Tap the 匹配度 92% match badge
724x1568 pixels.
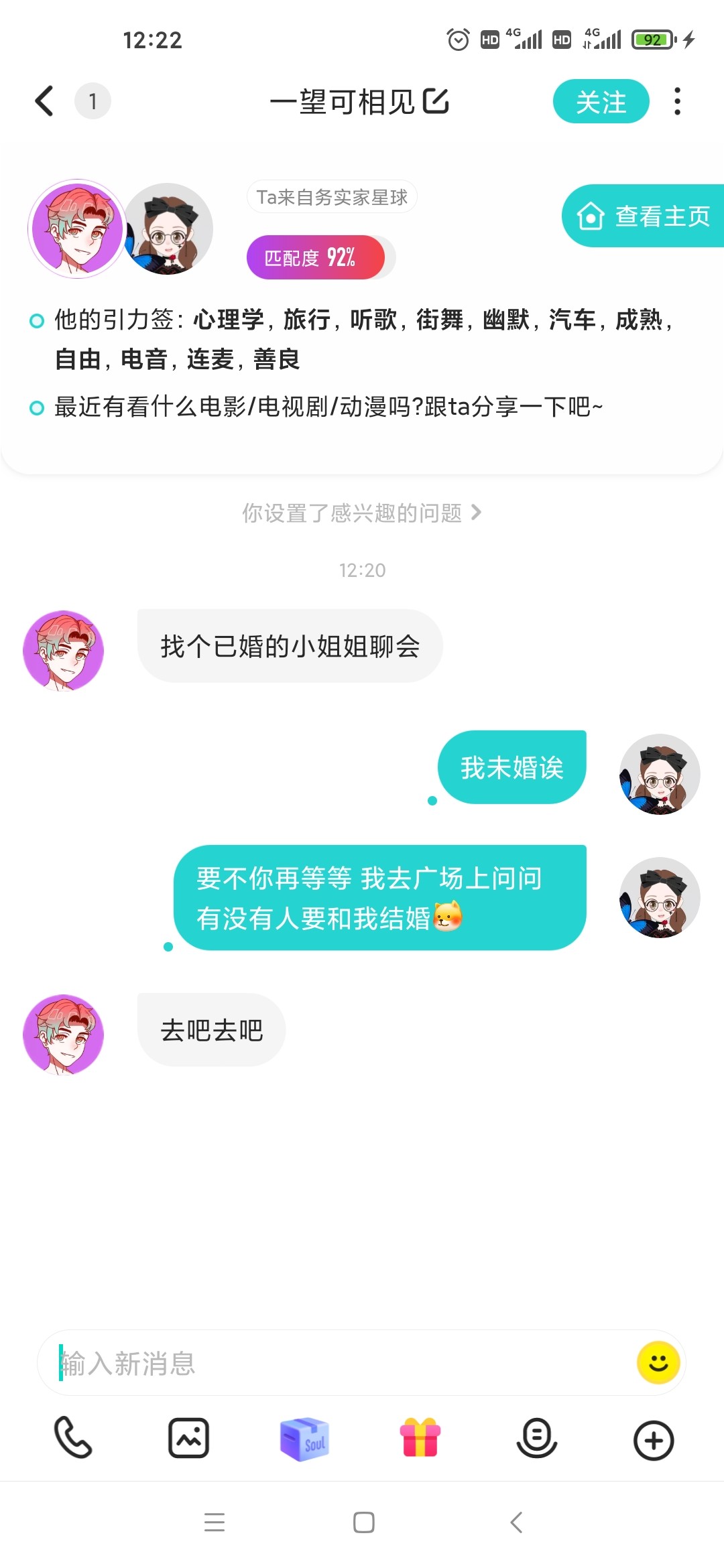316,257
